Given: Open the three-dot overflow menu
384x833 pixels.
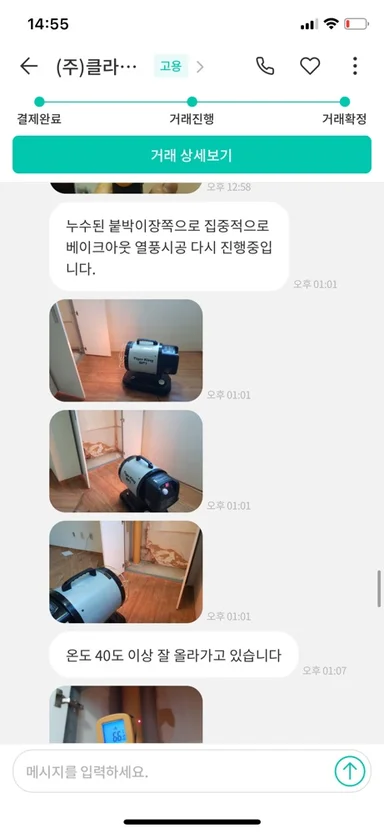Looking at the screenshot, I should coord(355,66).
